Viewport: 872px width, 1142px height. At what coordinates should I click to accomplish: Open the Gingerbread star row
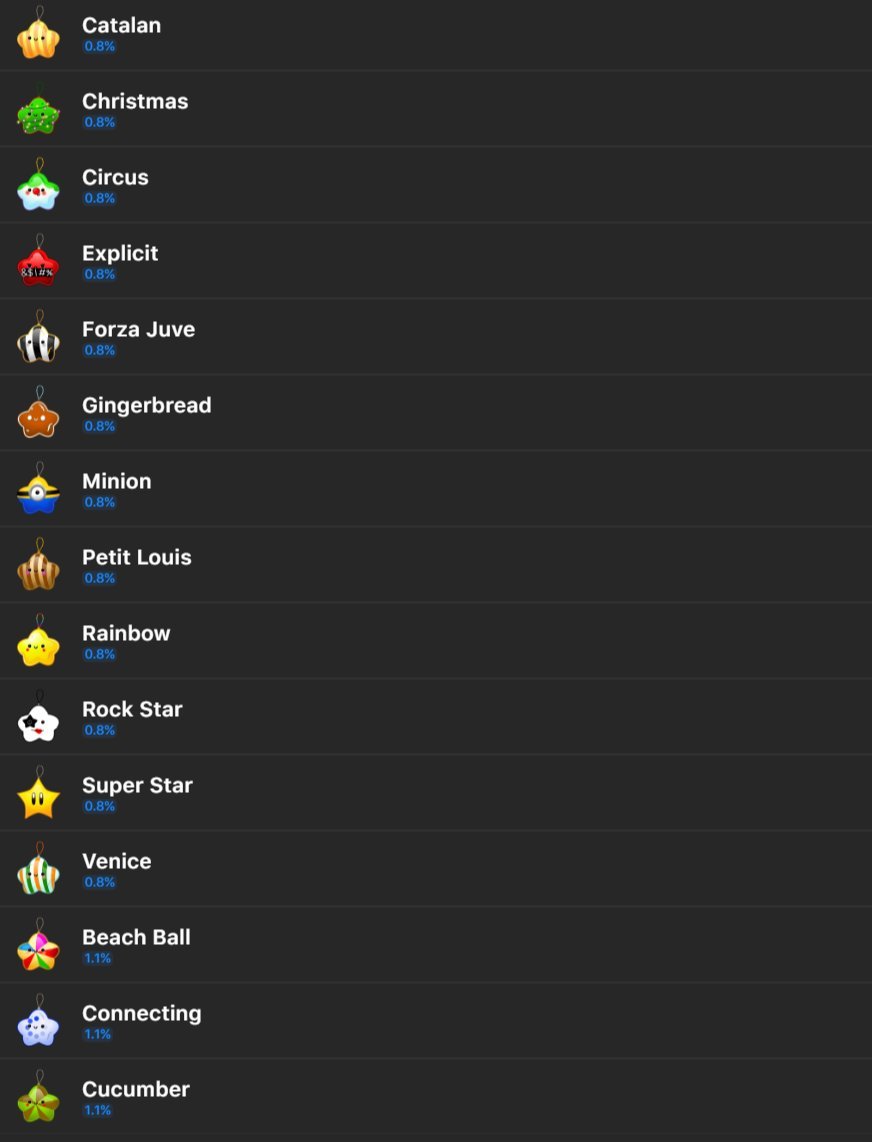(146, 413)
